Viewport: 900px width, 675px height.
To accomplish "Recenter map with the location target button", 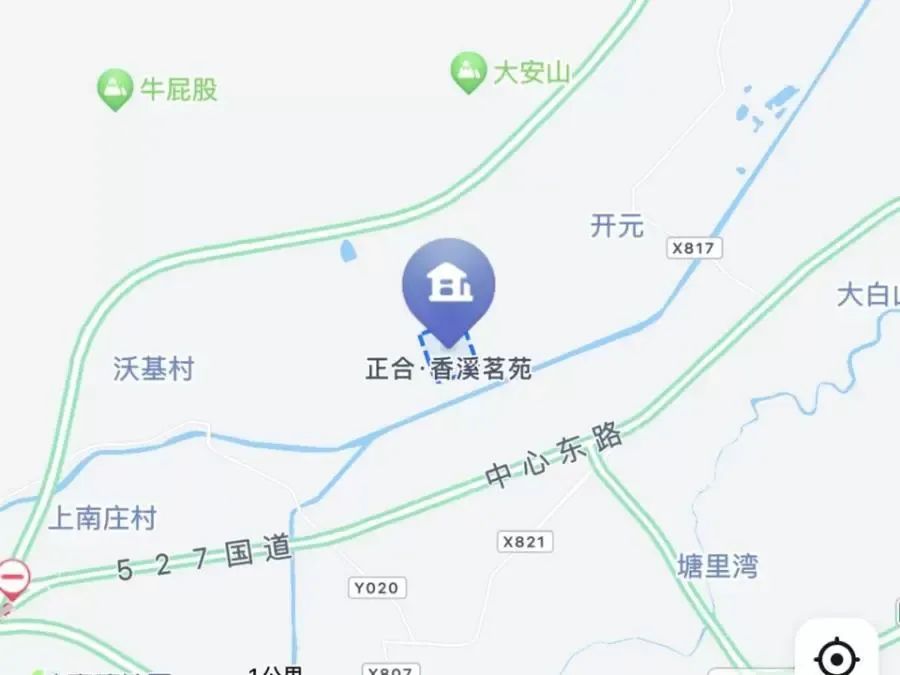I will [836, 655].
